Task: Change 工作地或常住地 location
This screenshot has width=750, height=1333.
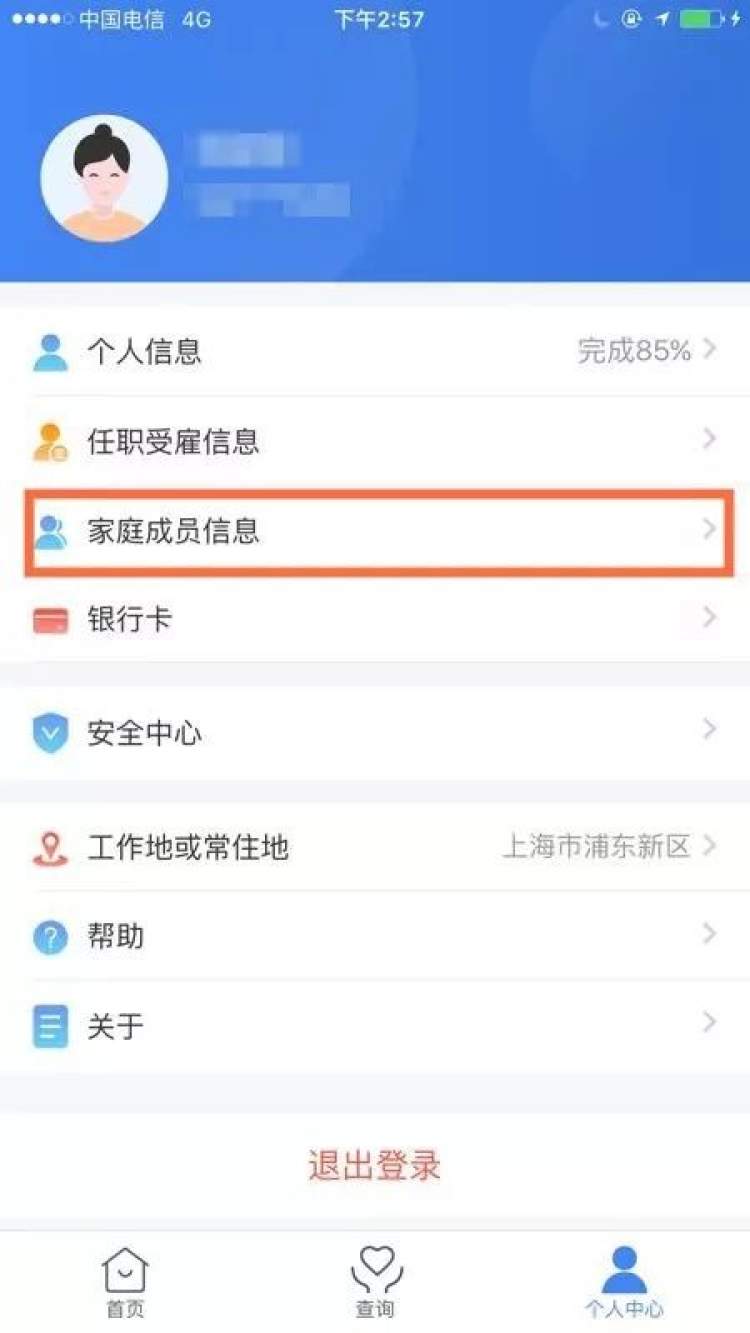Action: pyautogui.click(x=375, y=848)
